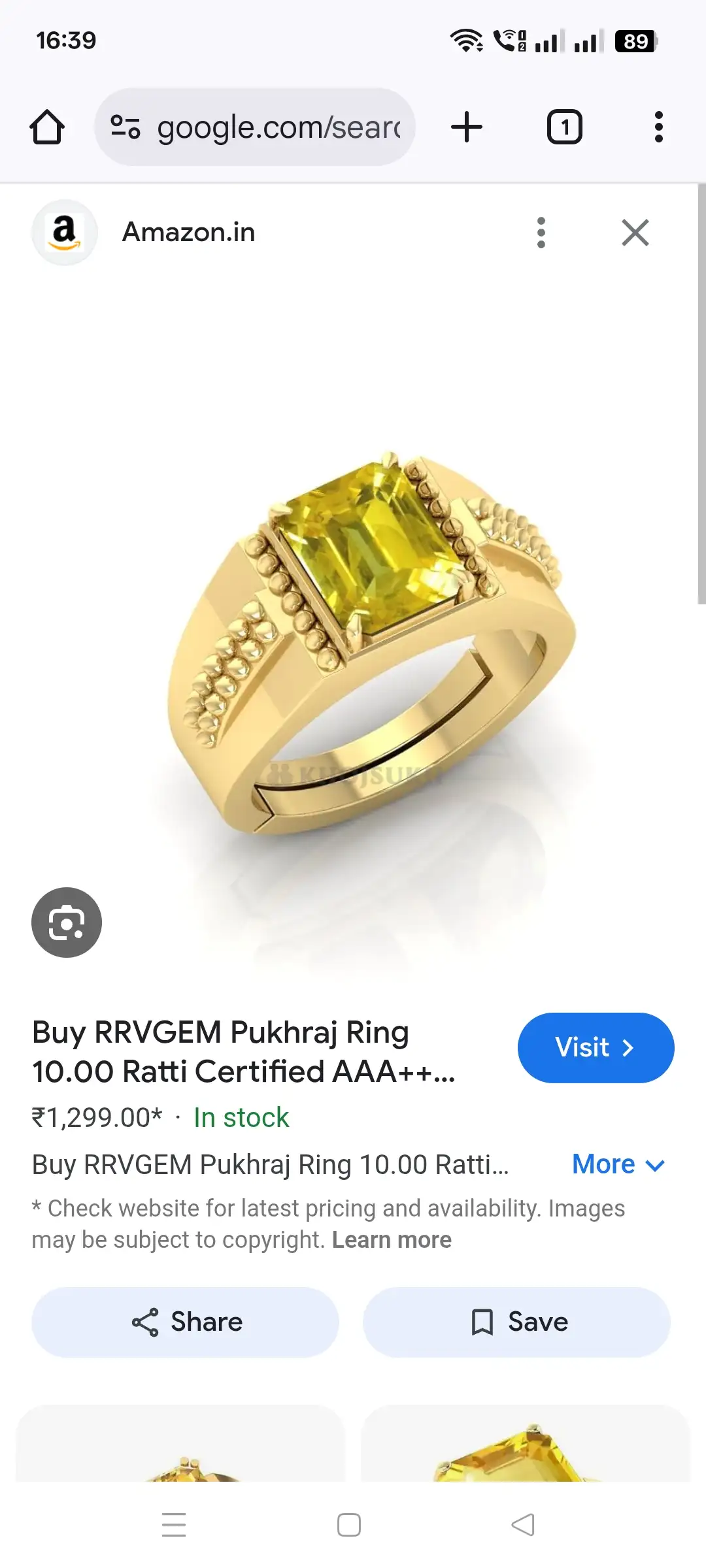Search this image with Google Lens
This screenshot has height=1568, width=706.
coord(67,923)
